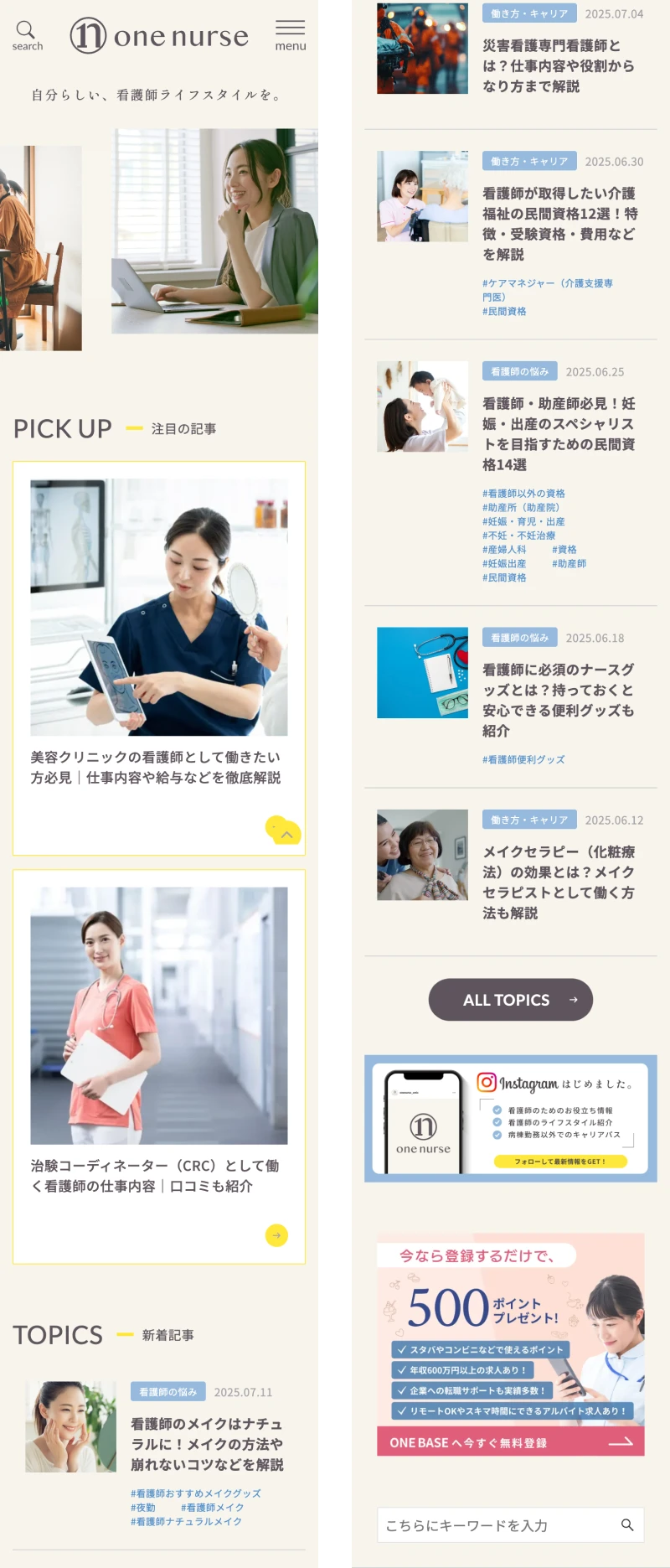Select the #助産師 tag
The width and height of the screenshot is (670, 1568).
569,563
